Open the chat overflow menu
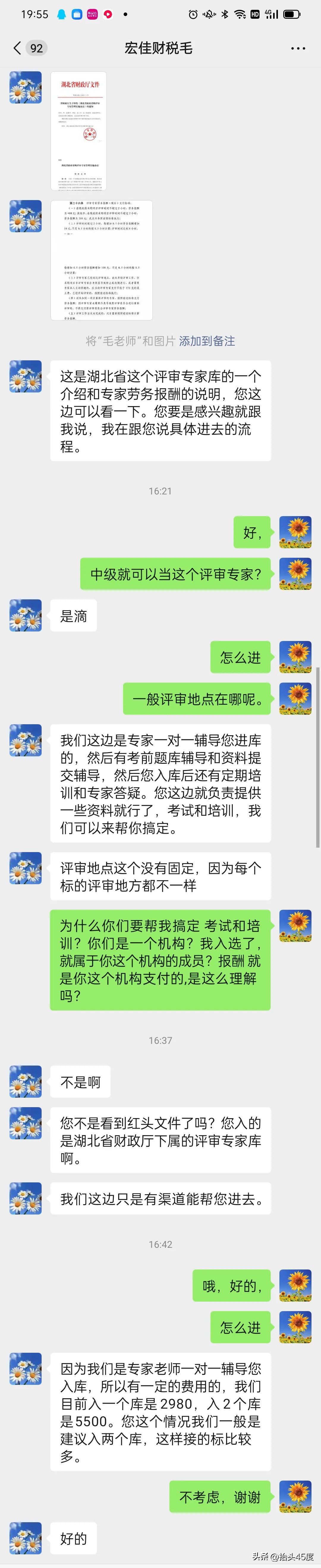 (x=298, y=48)
